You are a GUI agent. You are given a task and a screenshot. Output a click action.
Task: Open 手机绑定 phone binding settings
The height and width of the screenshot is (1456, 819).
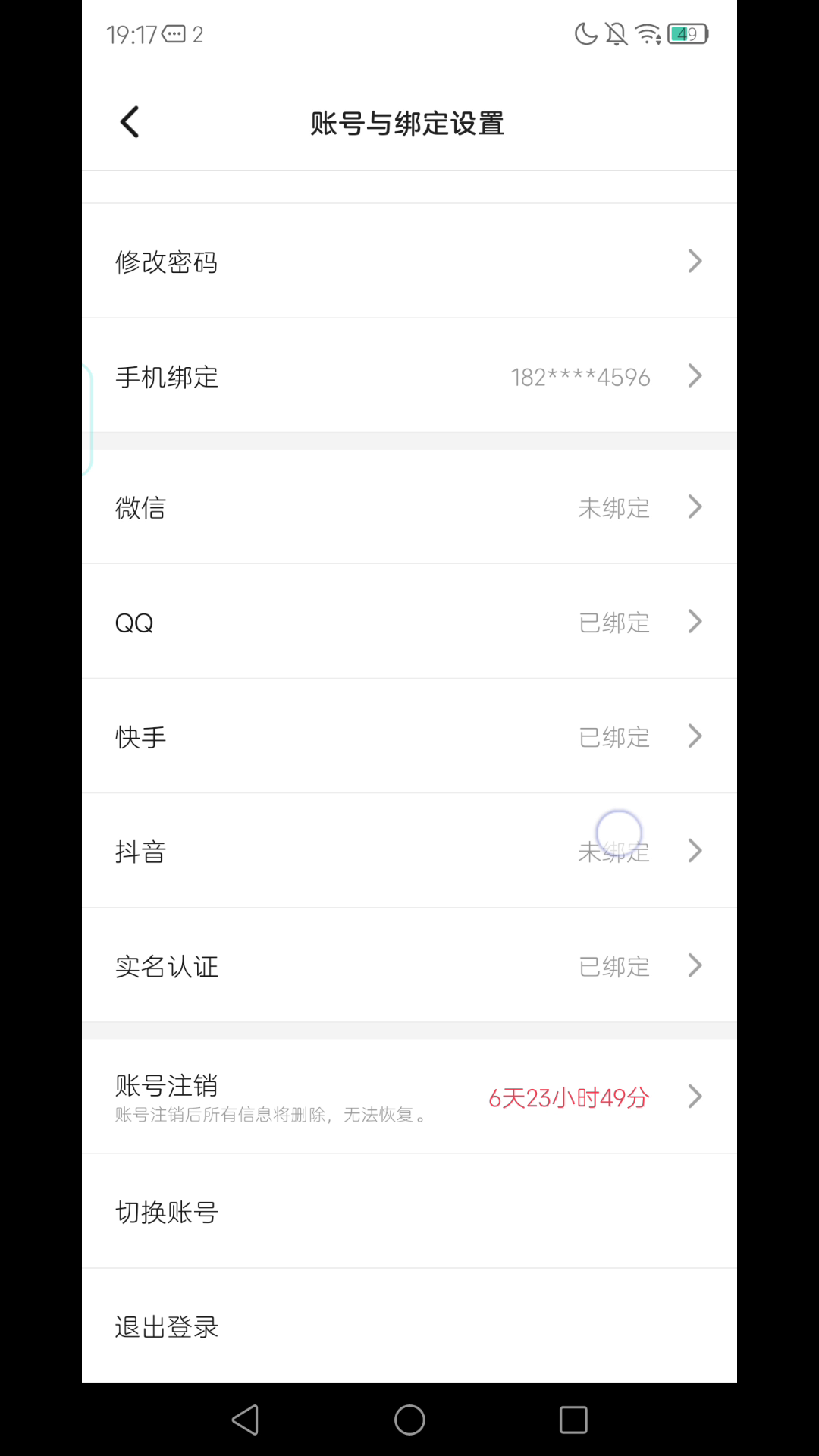[x=409, y=376]
